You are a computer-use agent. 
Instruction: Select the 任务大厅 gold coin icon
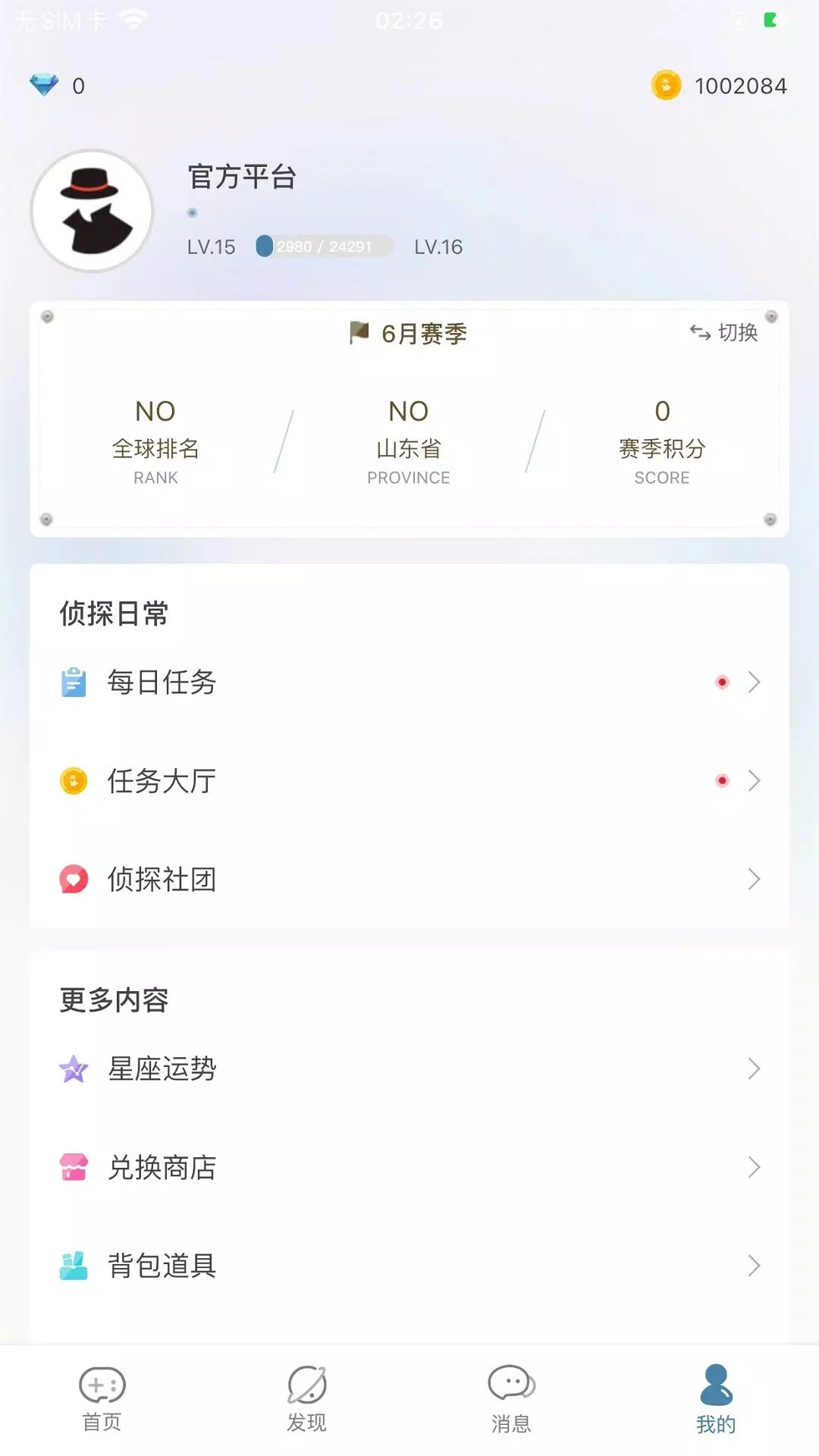(73, 780)
